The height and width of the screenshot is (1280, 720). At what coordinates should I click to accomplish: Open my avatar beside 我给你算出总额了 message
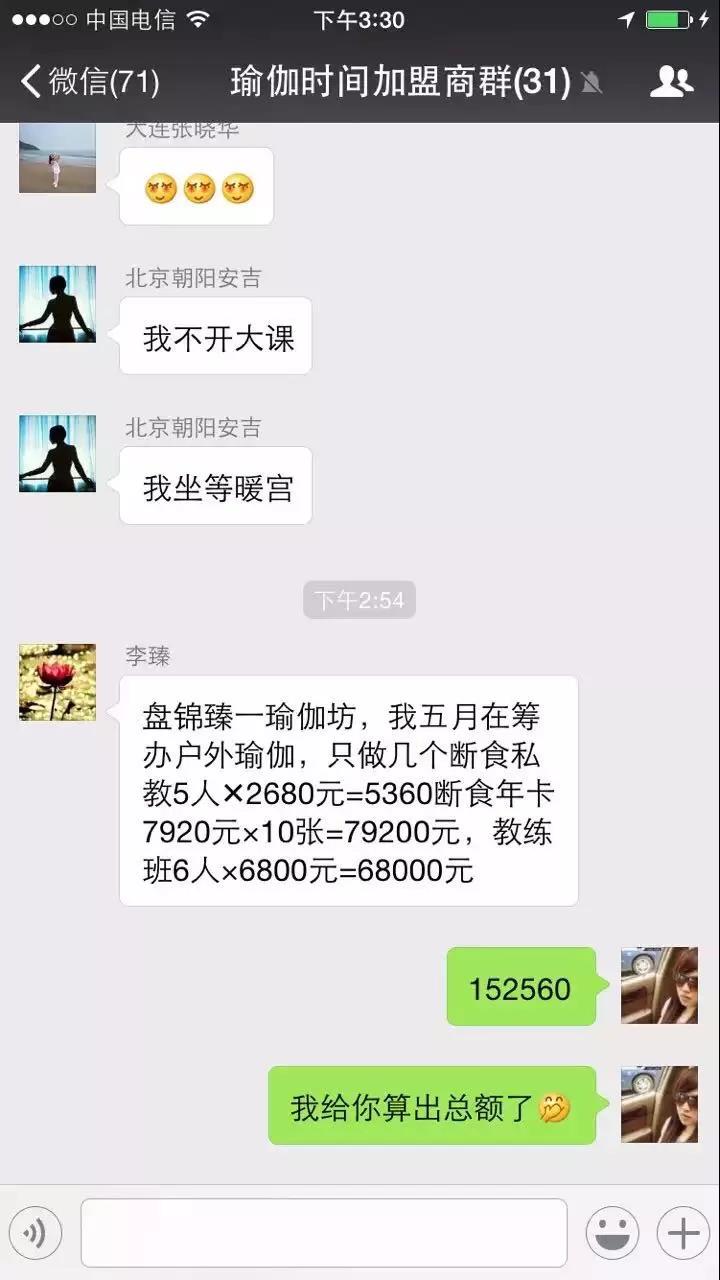[x=659, y=1104]
